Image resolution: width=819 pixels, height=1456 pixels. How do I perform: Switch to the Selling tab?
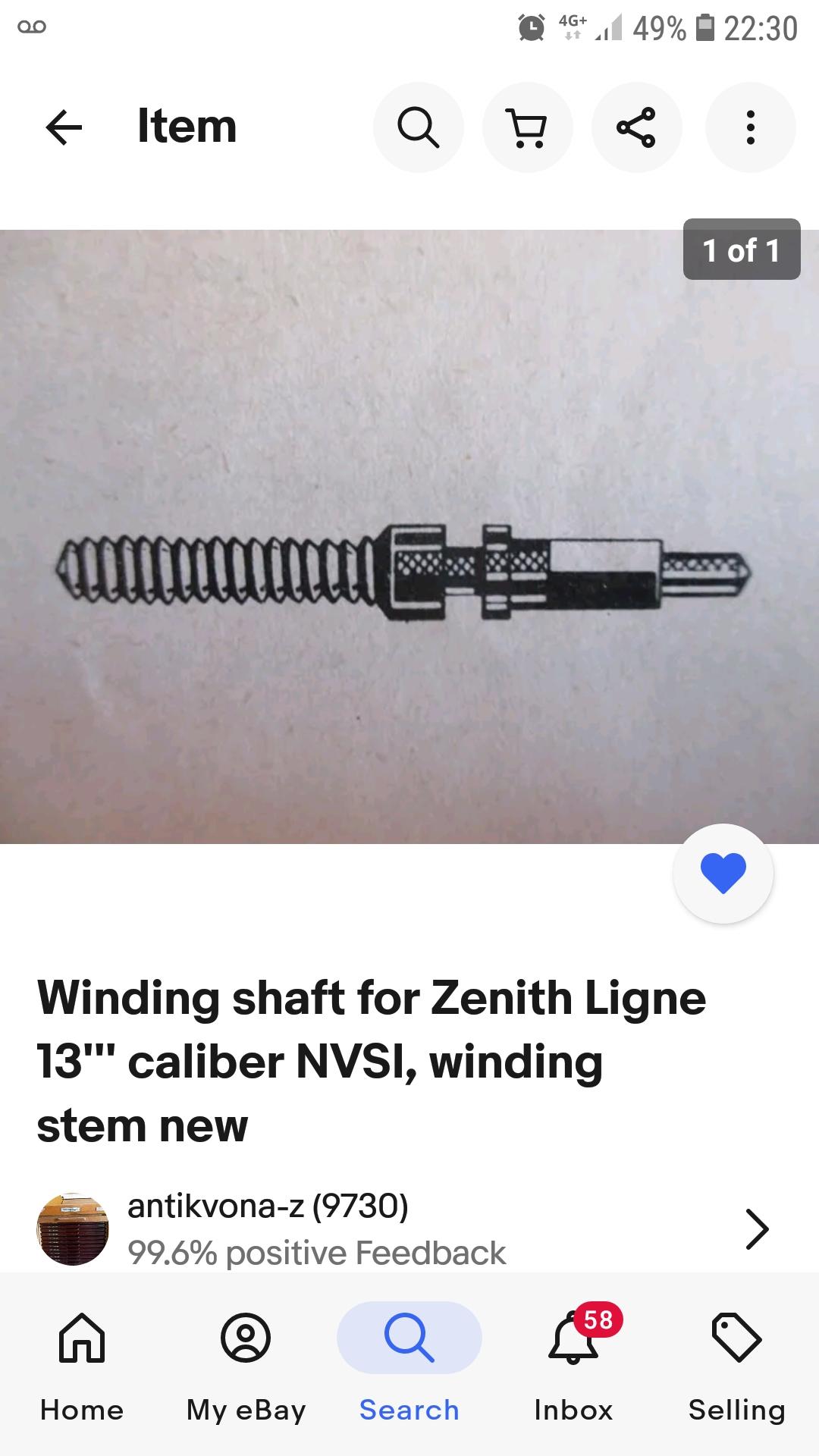[x=737, y=1363]
